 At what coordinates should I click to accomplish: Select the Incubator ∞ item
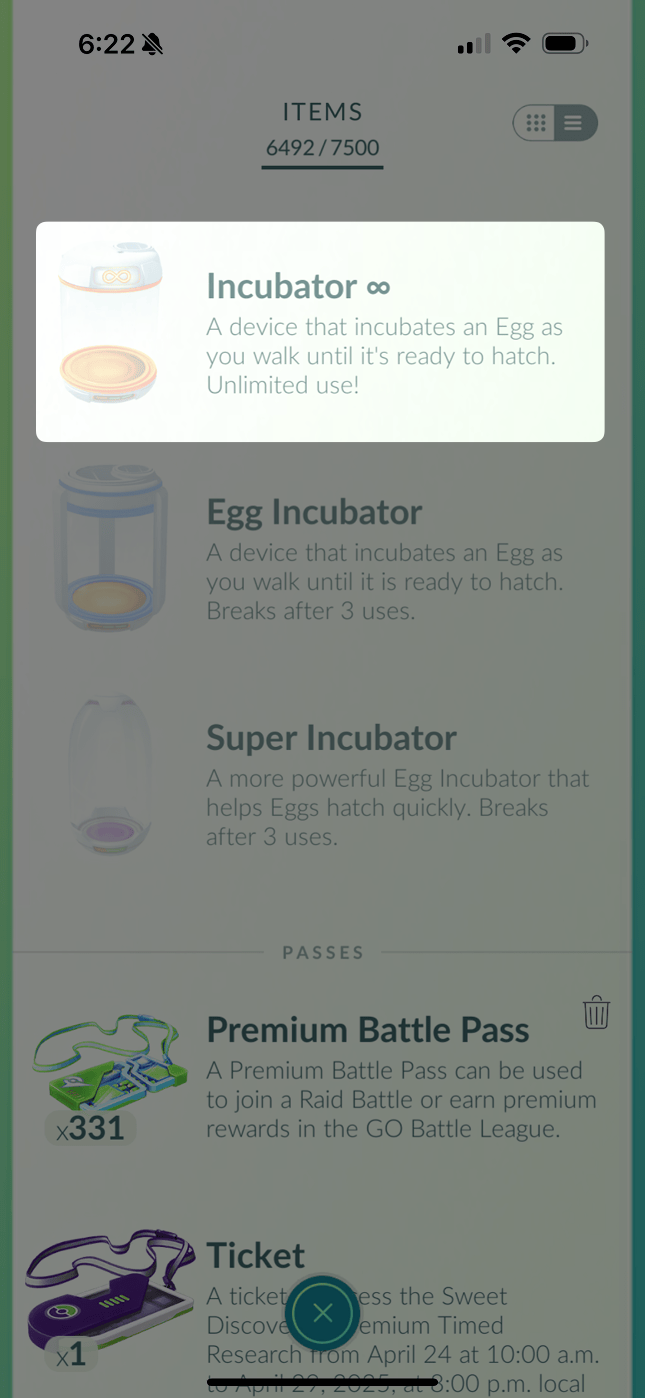pos(320,331)
